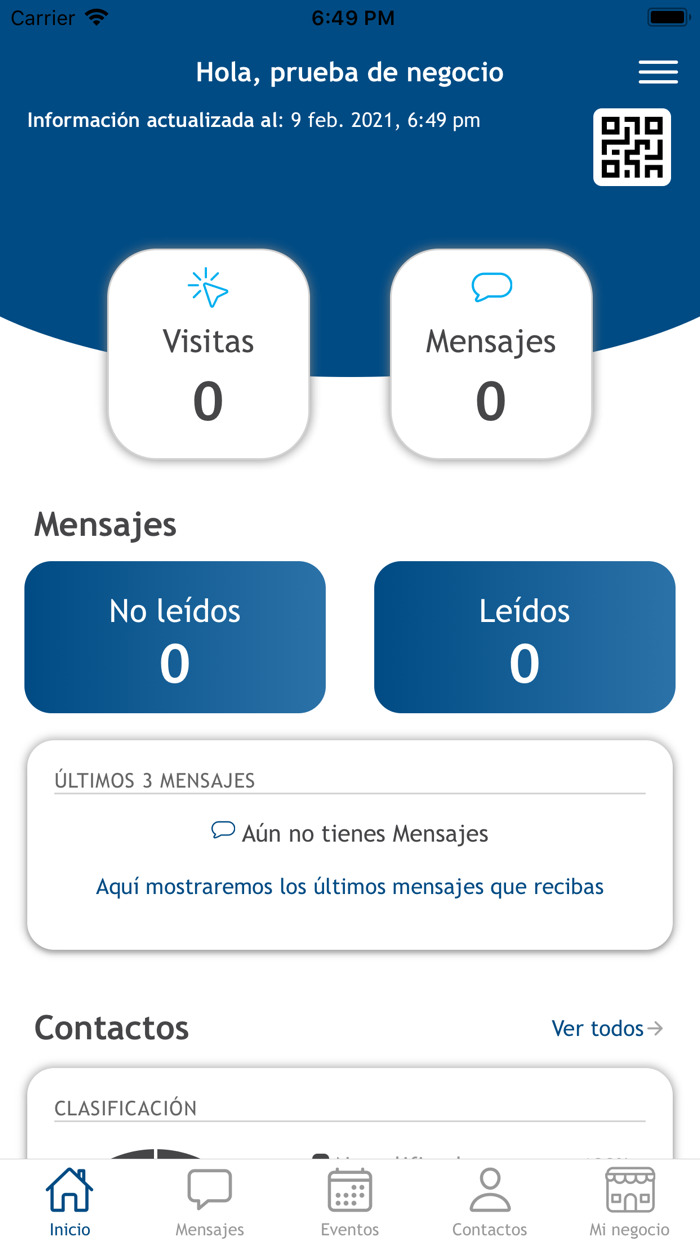Tap Ver todos for Contactos
The image size is (700, 1244).
pyautogui.click(x=606, y=1028)
